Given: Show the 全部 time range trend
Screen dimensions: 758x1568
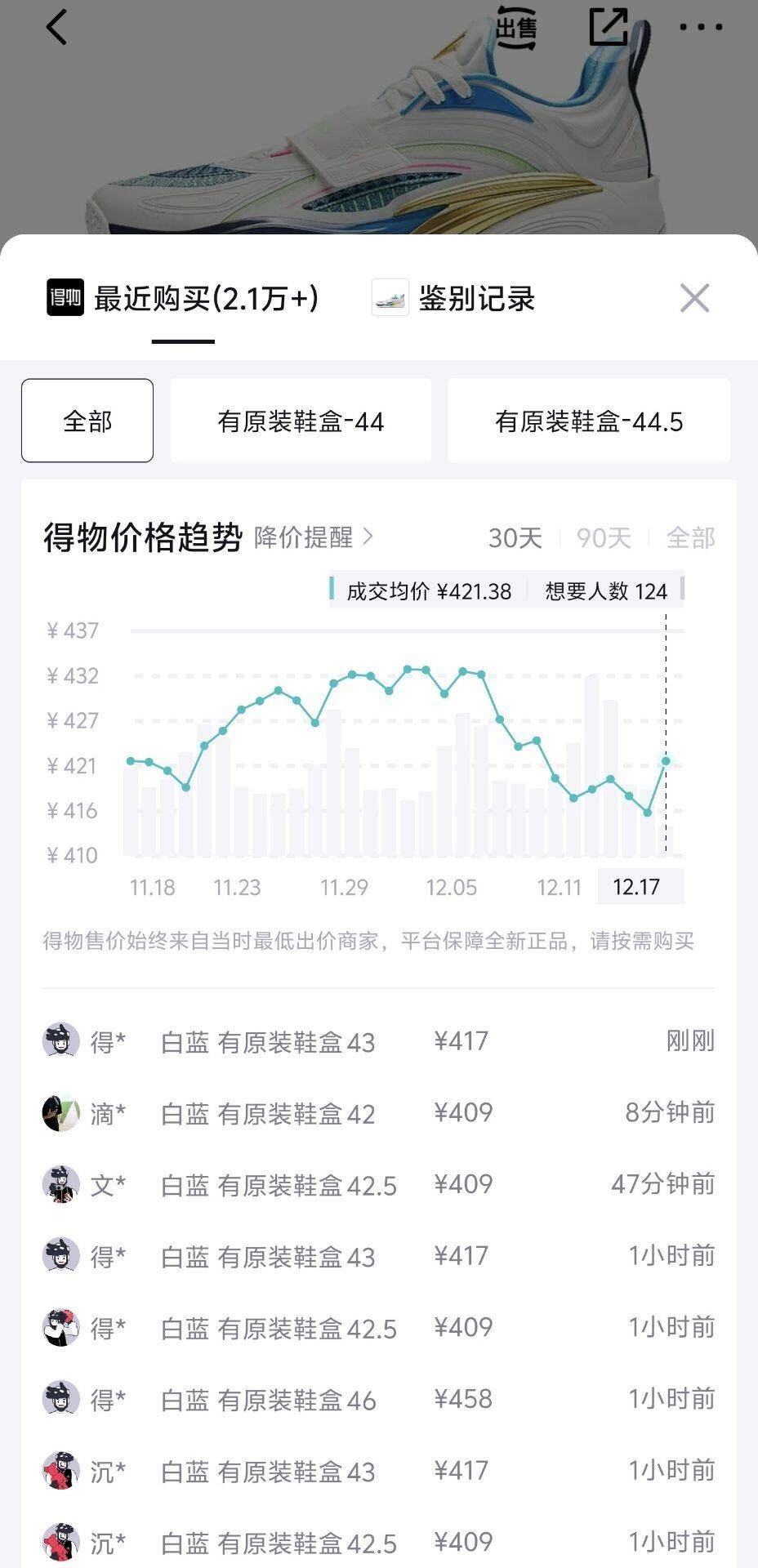Looking at the screenshot, I should coord(690,538).
